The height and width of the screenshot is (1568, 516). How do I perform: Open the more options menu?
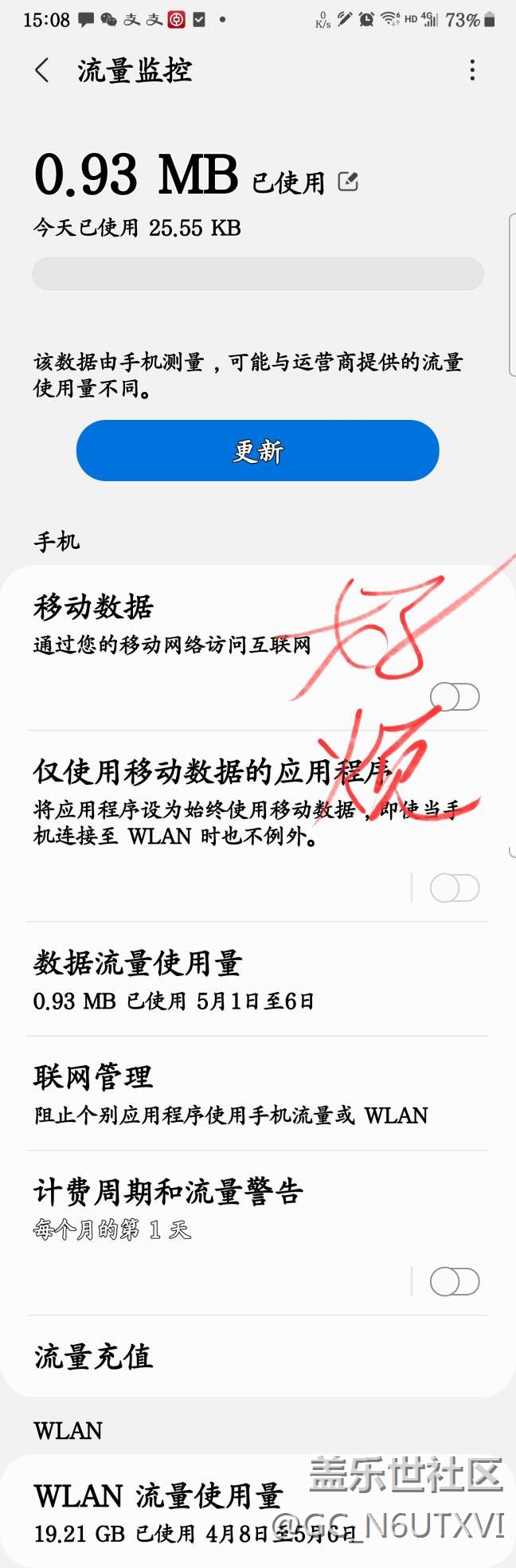click(472, 70)
